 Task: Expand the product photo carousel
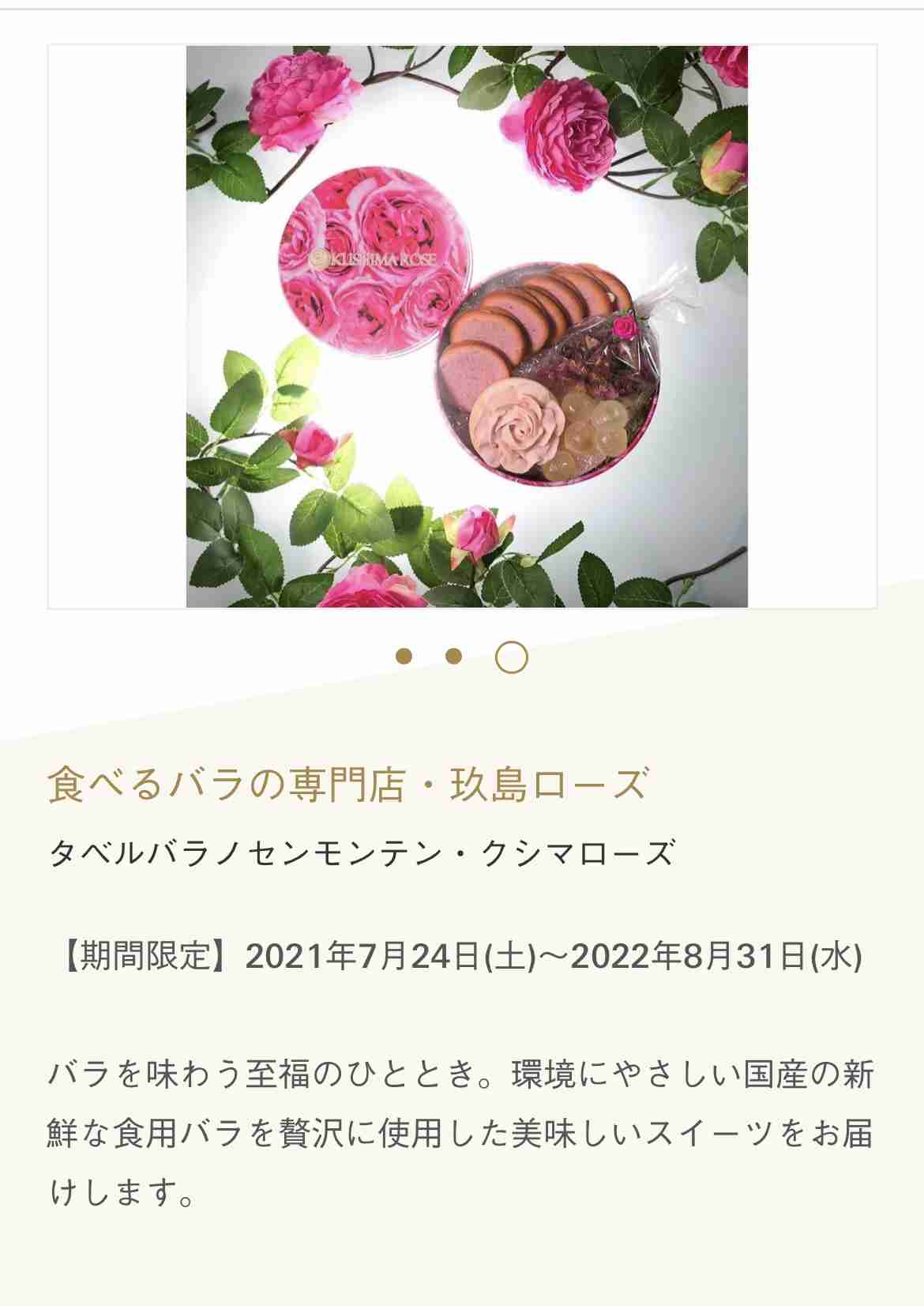point(466,328)
